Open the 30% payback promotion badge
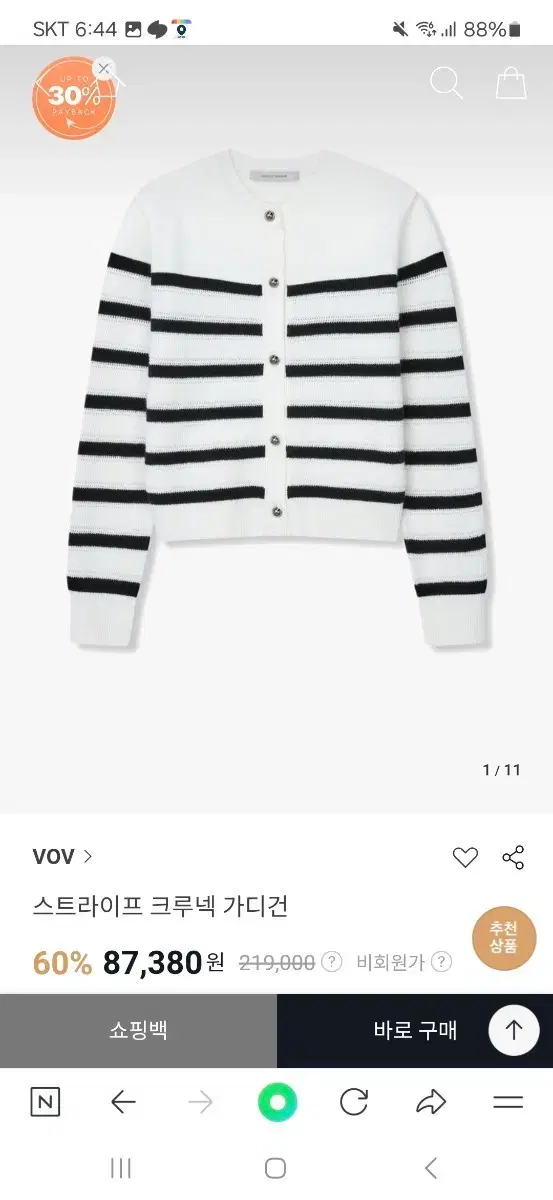Viewport: 553px width, 1200px height. (x=74, y=96)
